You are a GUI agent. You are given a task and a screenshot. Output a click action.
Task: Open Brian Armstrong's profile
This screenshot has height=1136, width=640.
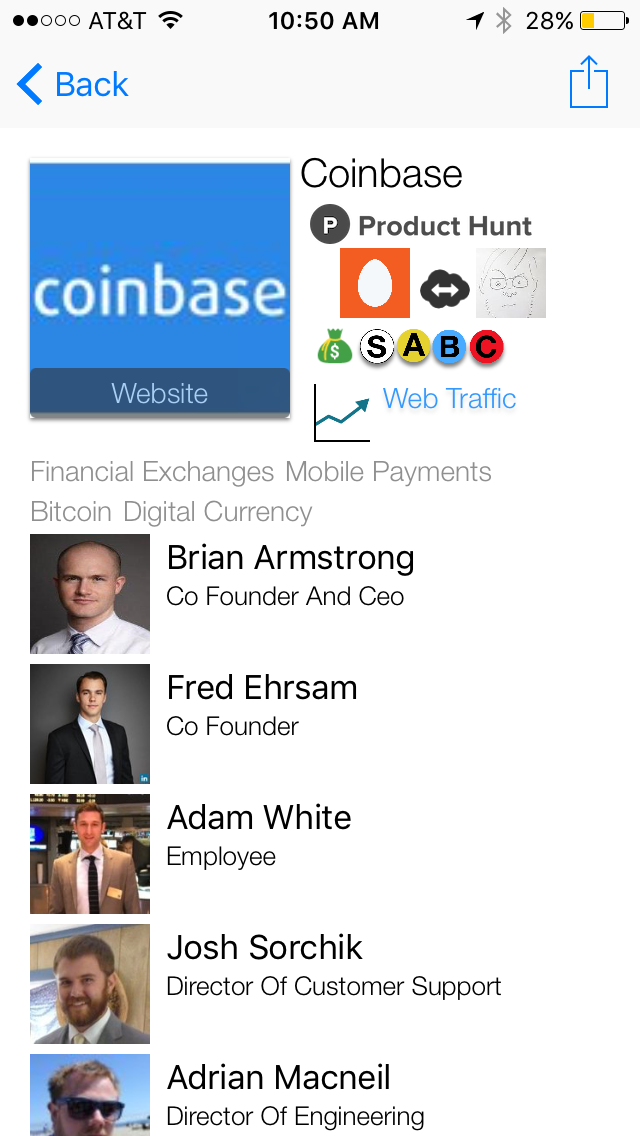pos(290,558)
